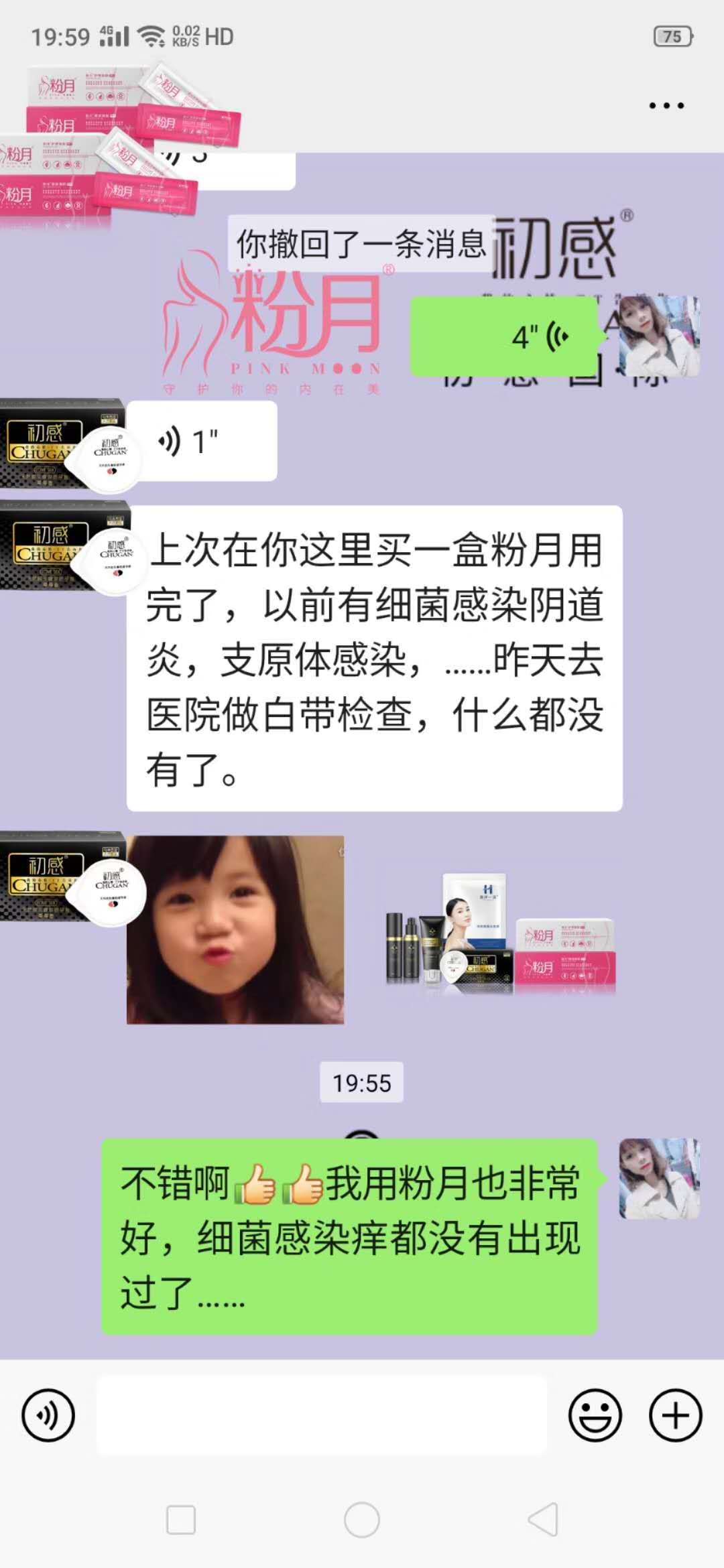Go back with the system back button
724x1568 pixels.
click(x=543, y=1519)
